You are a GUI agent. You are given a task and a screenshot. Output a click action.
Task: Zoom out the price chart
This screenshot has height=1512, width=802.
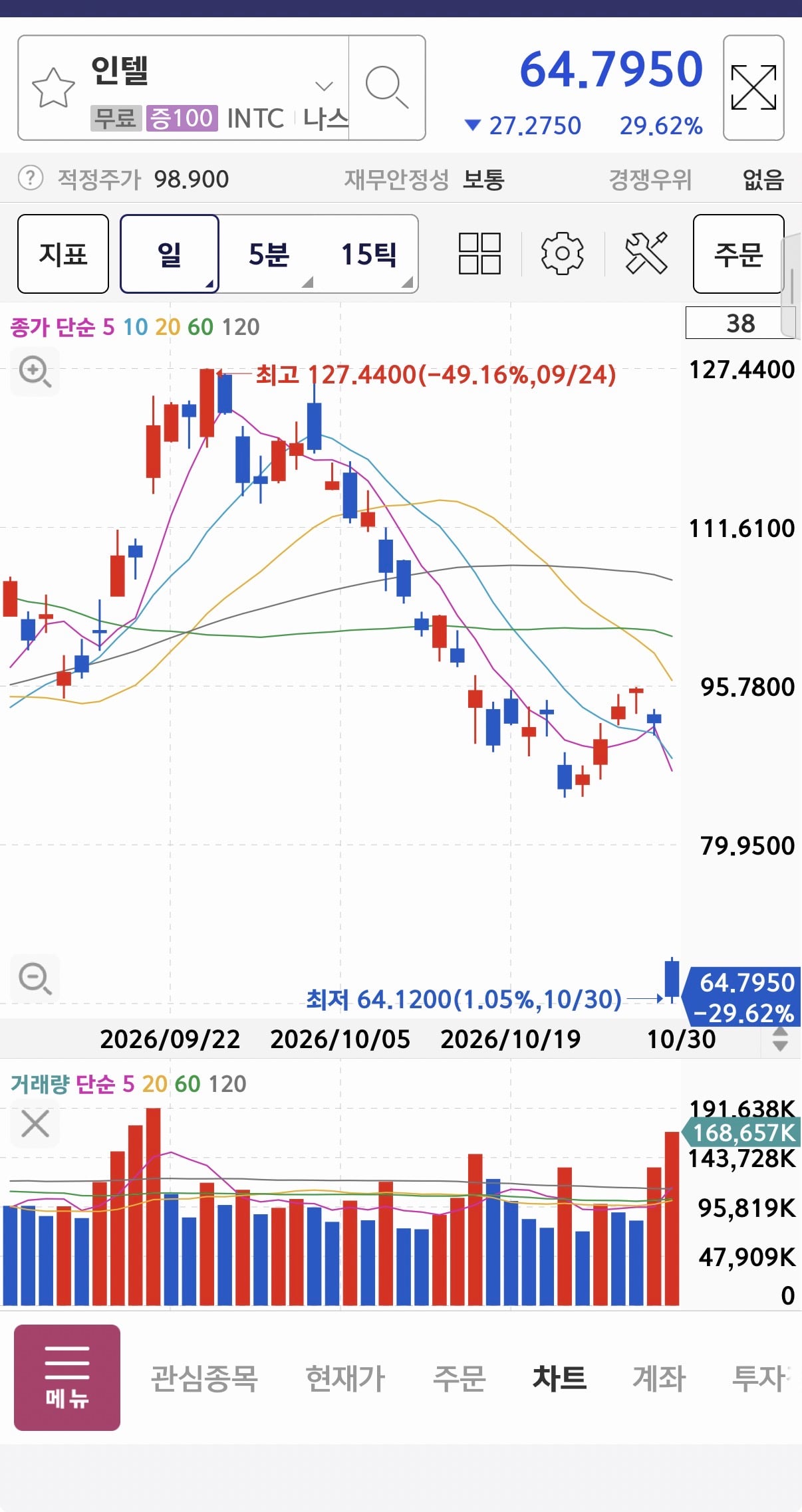point(35,978)
